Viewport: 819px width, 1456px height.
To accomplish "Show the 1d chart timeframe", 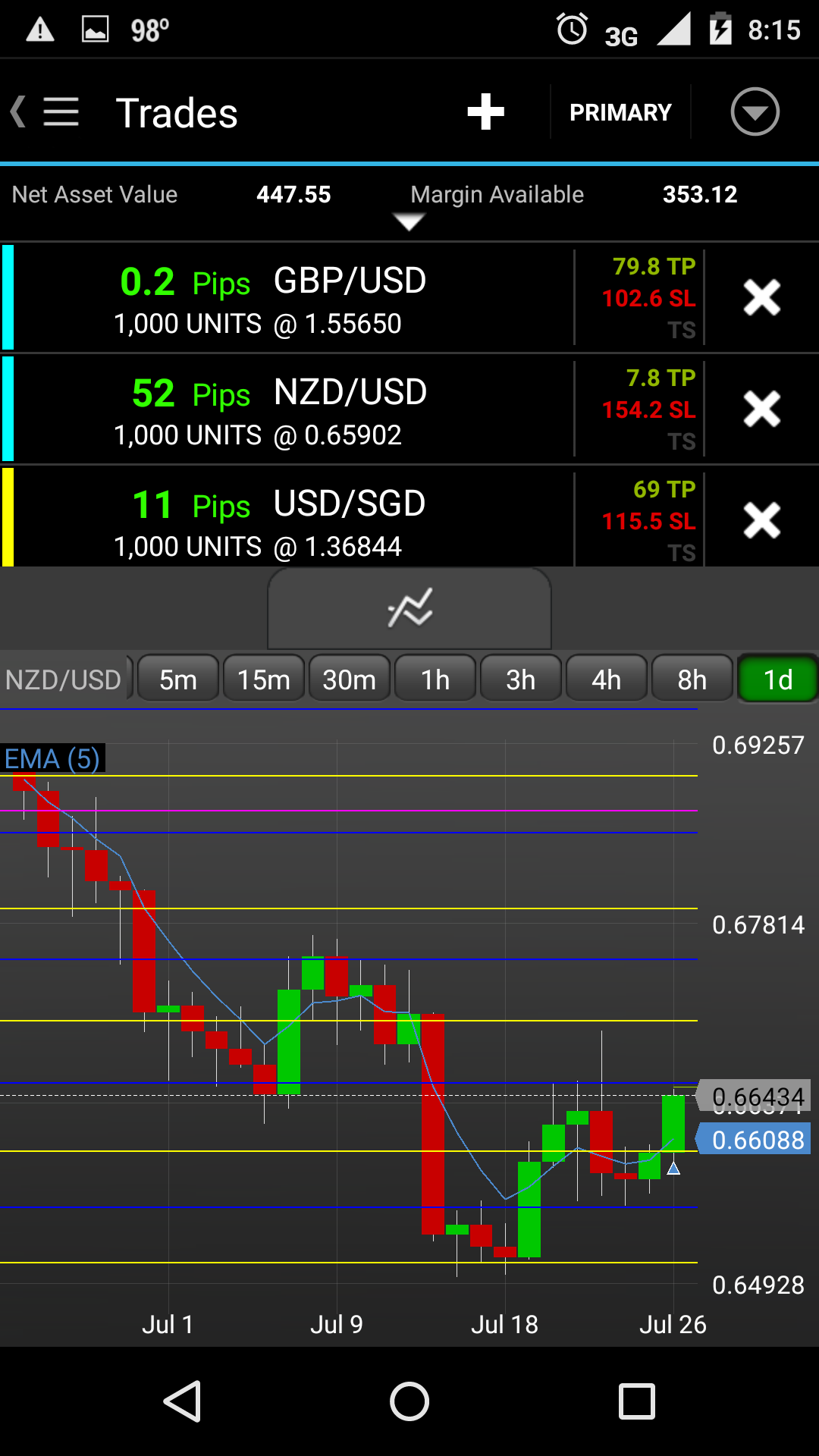I will (x=778, y=679).
